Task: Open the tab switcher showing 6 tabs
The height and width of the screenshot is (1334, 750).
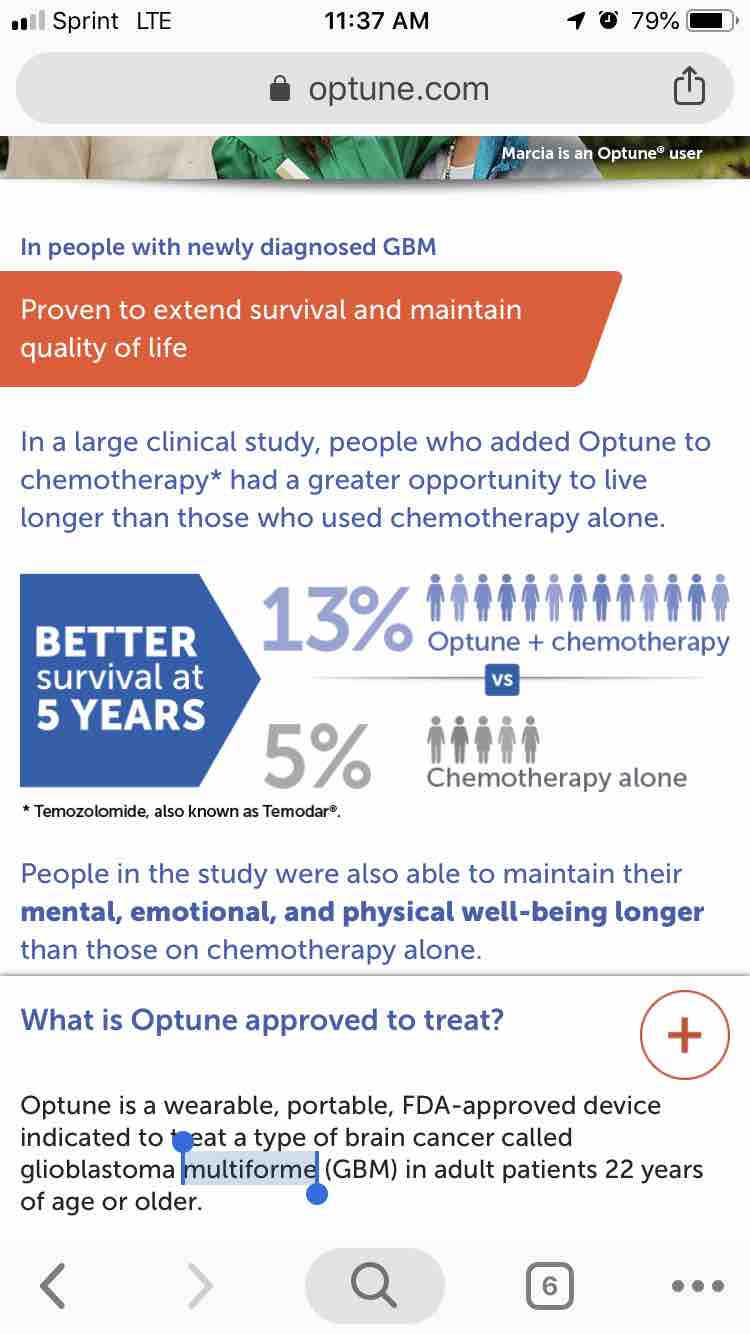Action: [549, 1286]
